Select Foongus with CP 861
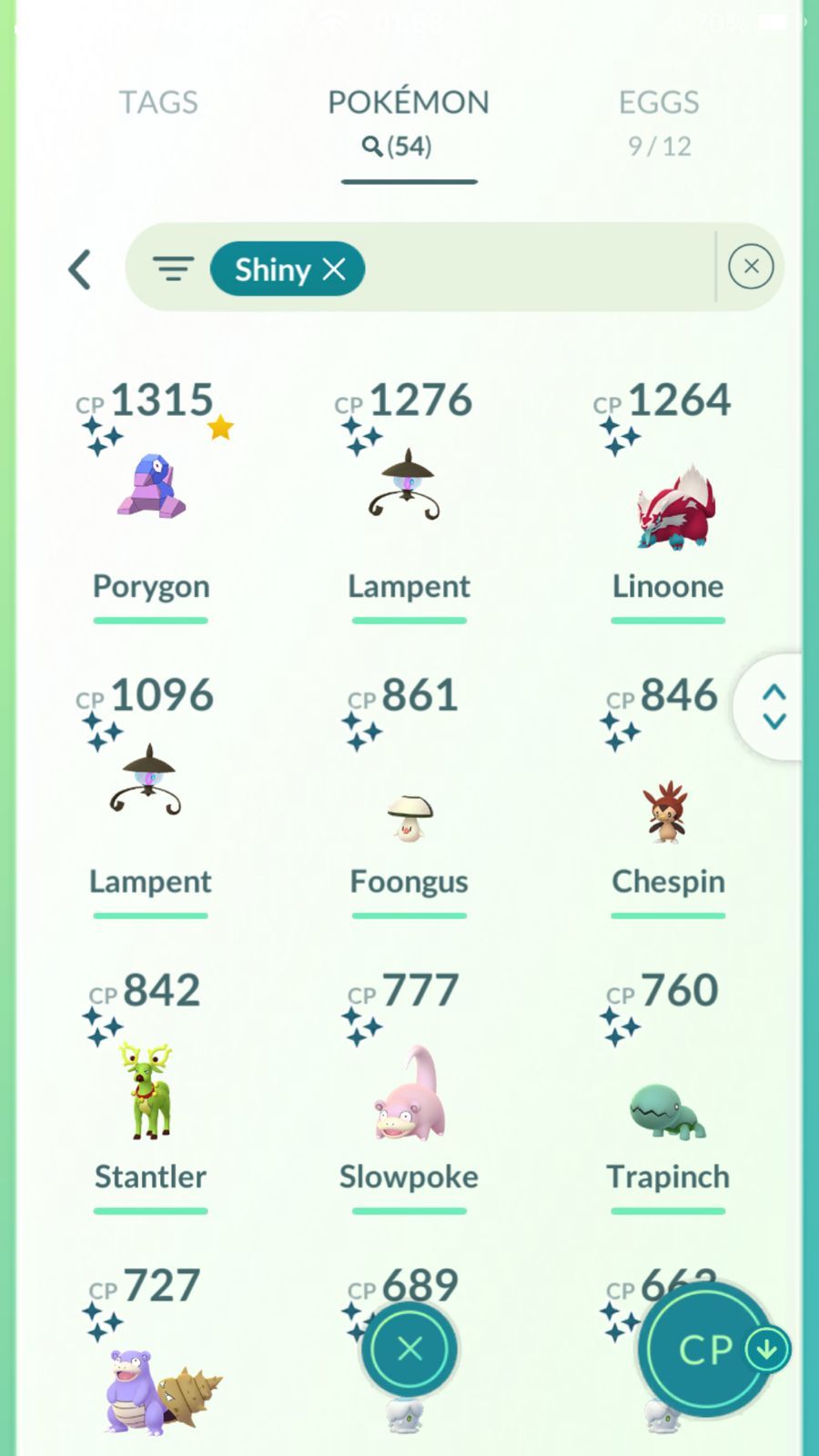 coord(409,814)
